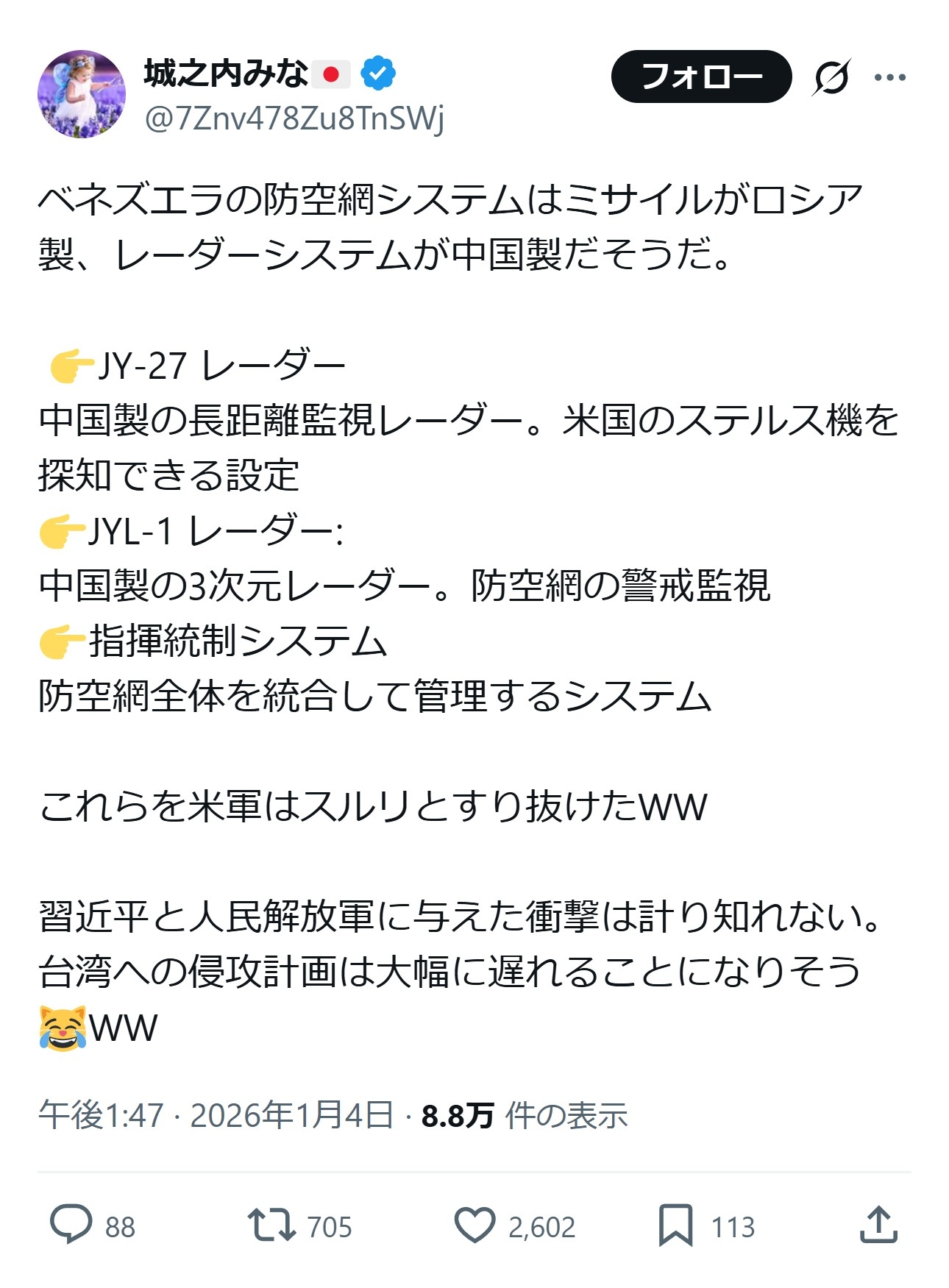Repost this tweet
This screenshot has width=949, height=1288.
[271, 1225]
